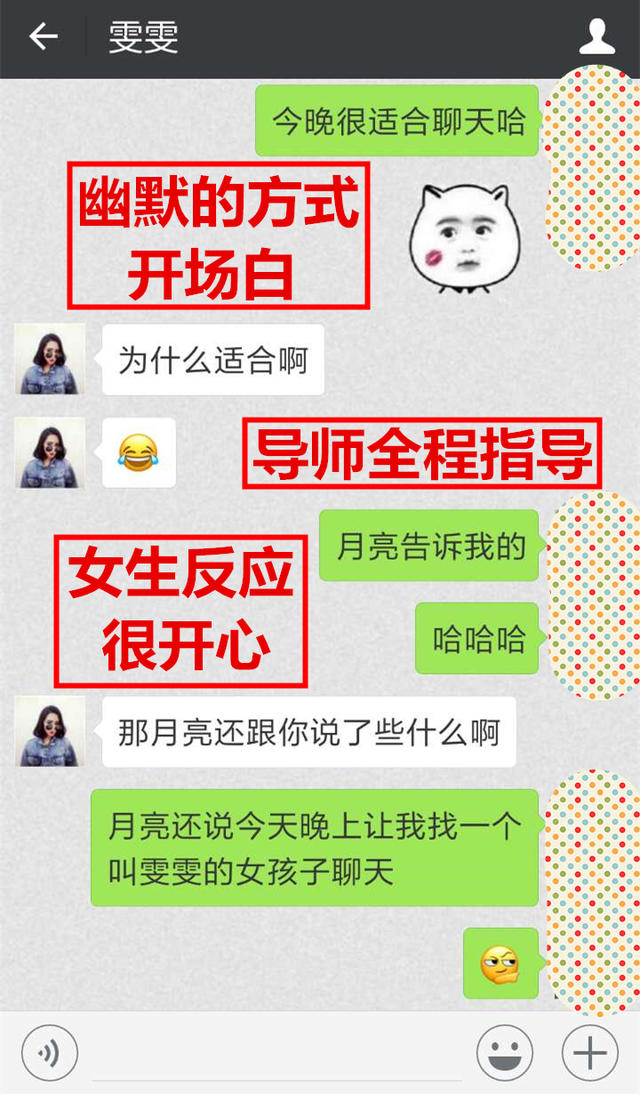Open chat info via the profile icon
The height and width of the screenshot is (1095, 640).
pos(597,37)
